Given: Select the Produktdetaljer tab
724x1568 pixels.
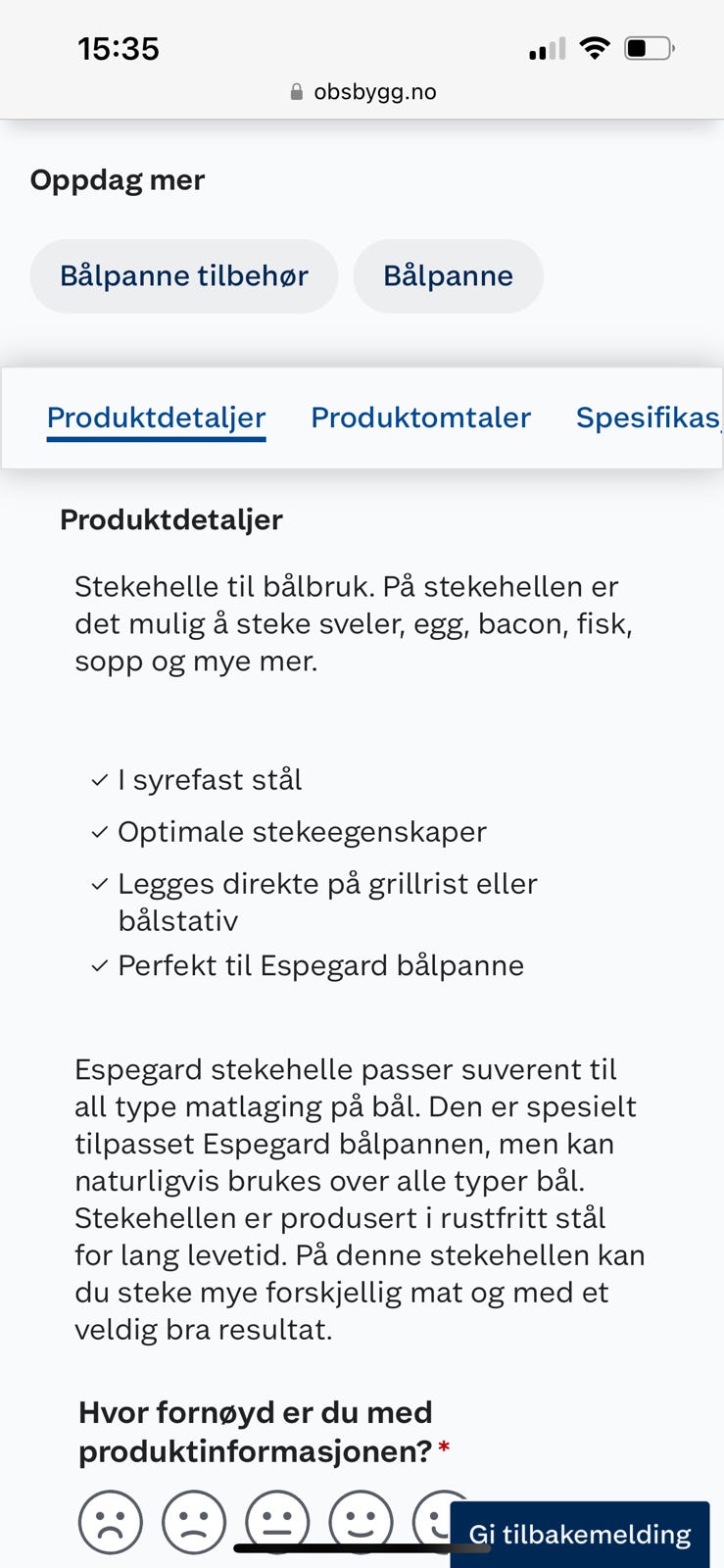Looking at the screenshot, I should 156,417.
